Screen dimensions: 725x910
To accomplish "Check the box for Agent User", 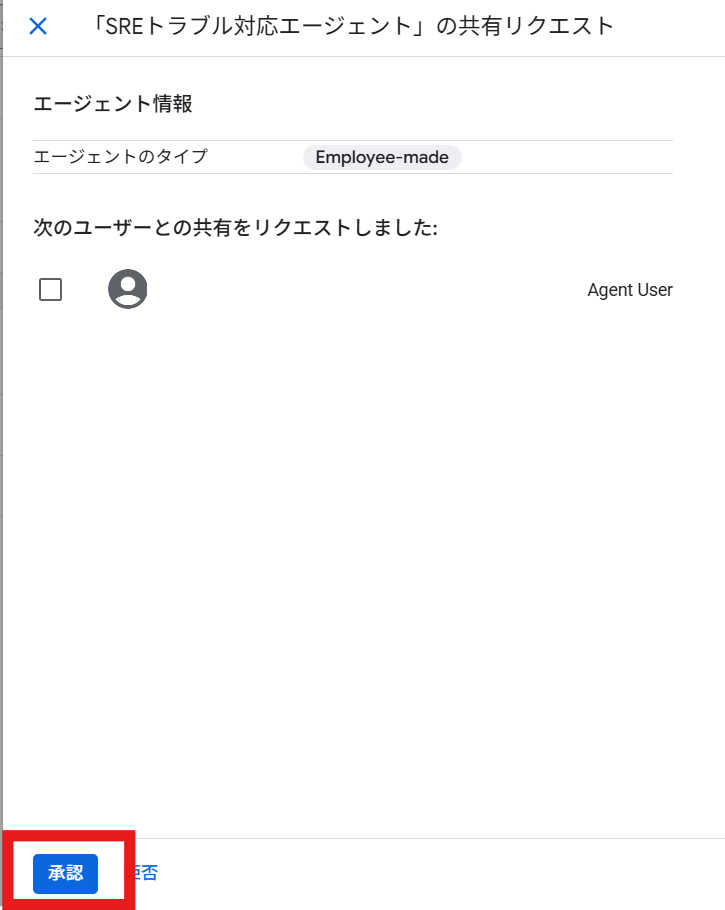I will point(50,290).
